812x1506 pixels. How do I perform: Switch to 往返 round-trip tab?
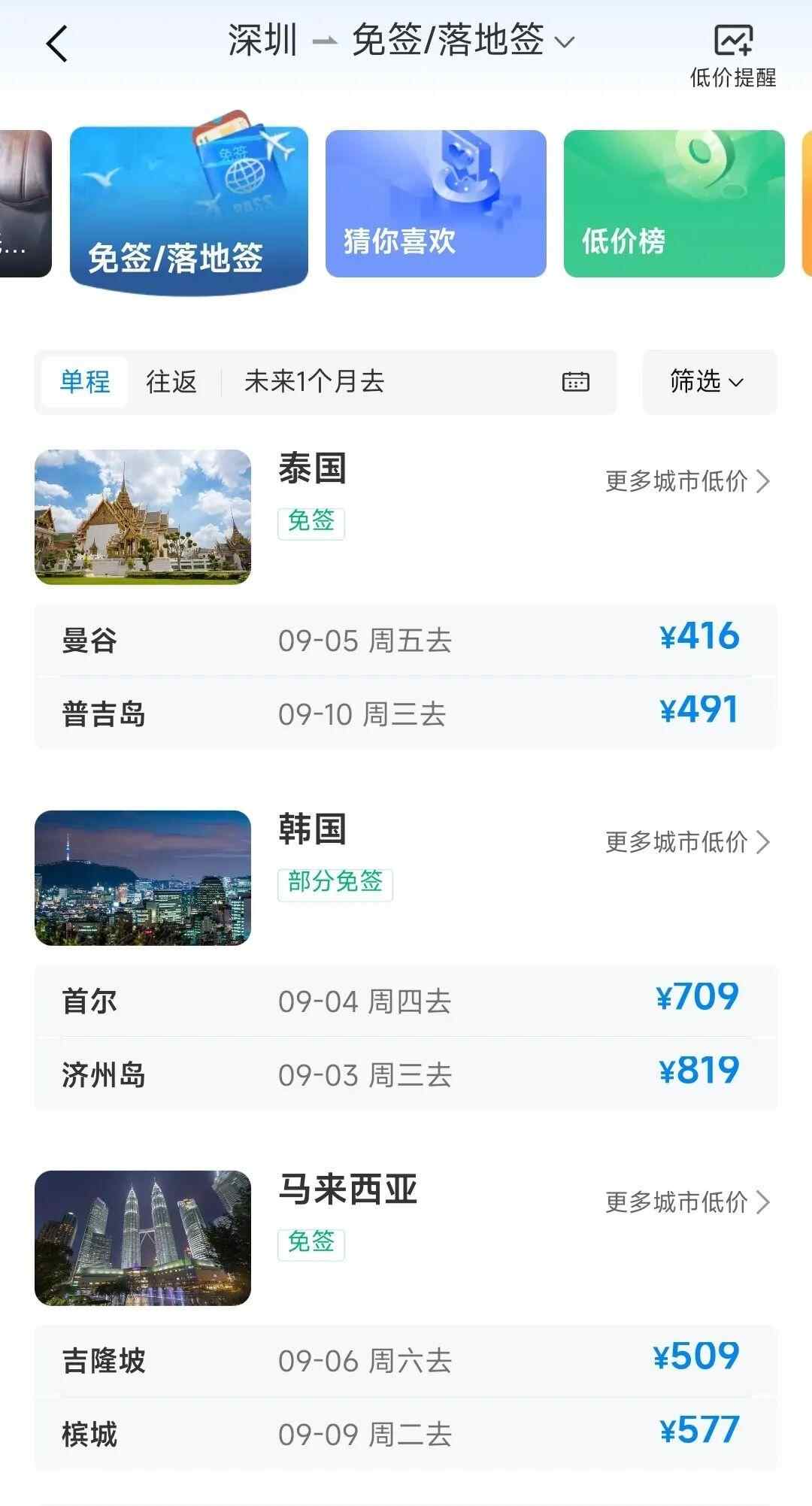pyautogui.click(x=171, y=382)
